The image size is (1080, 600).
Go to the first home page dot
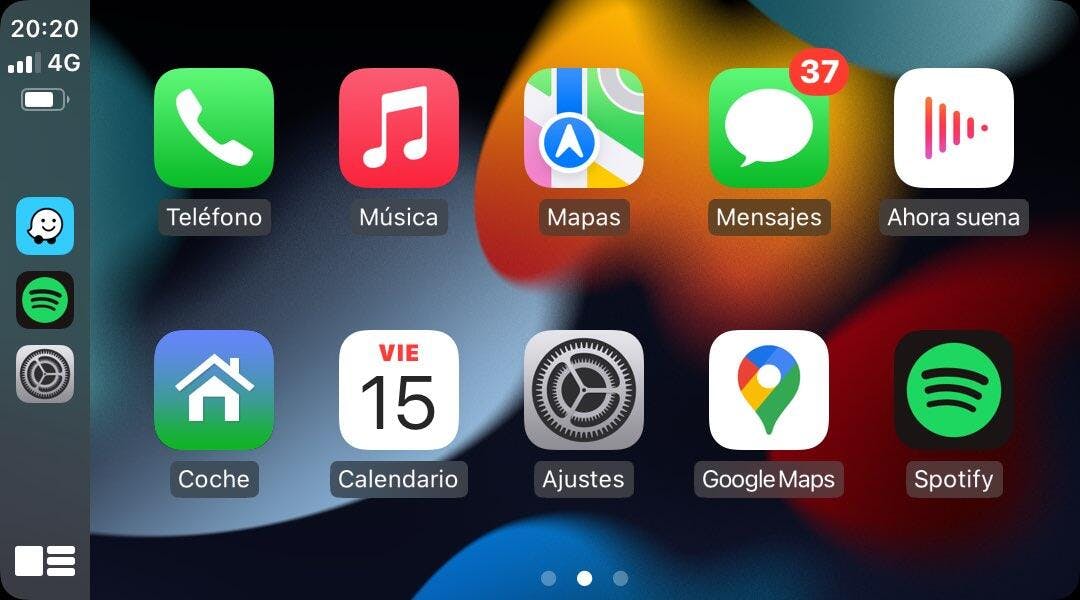tap(548, 578)
